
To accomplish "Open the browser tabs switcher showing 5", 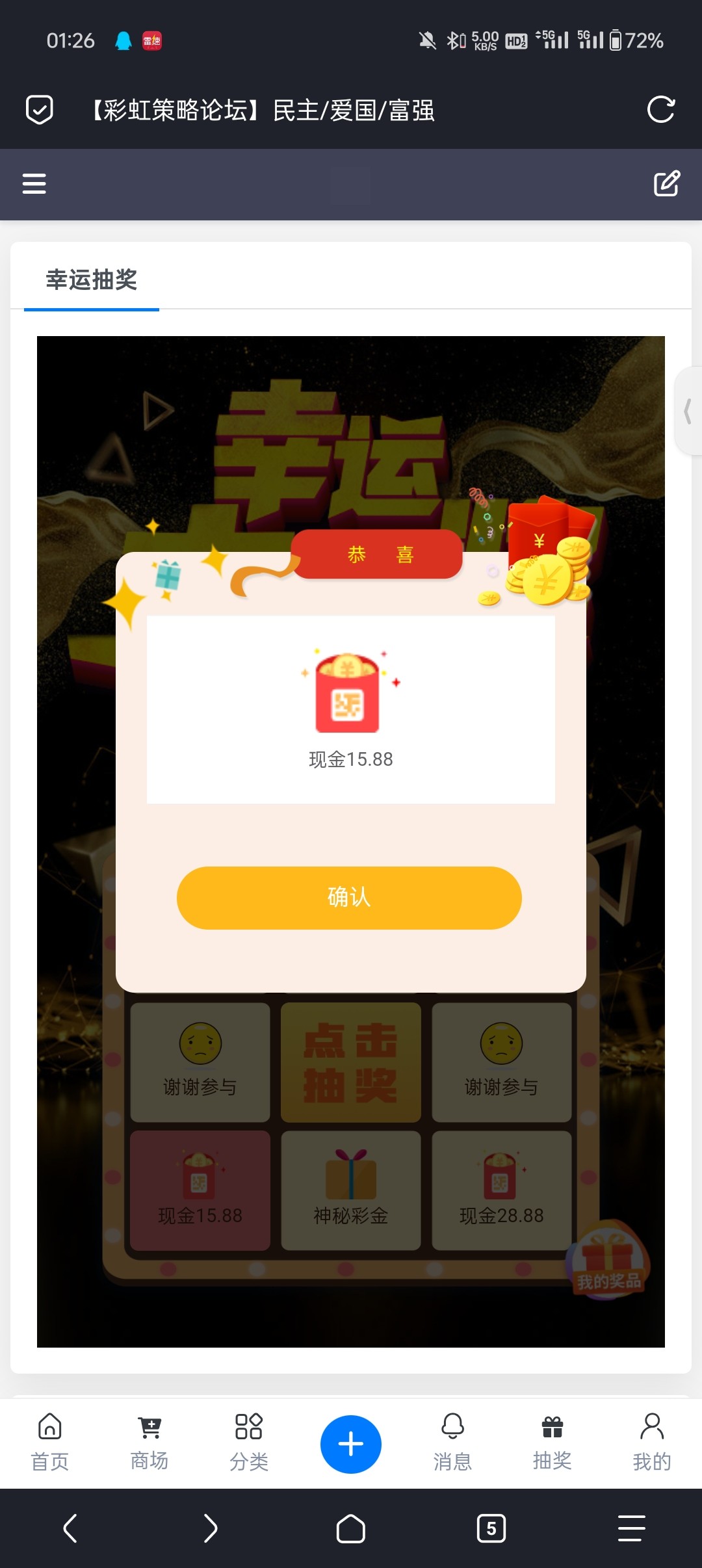I will 491,1528.
